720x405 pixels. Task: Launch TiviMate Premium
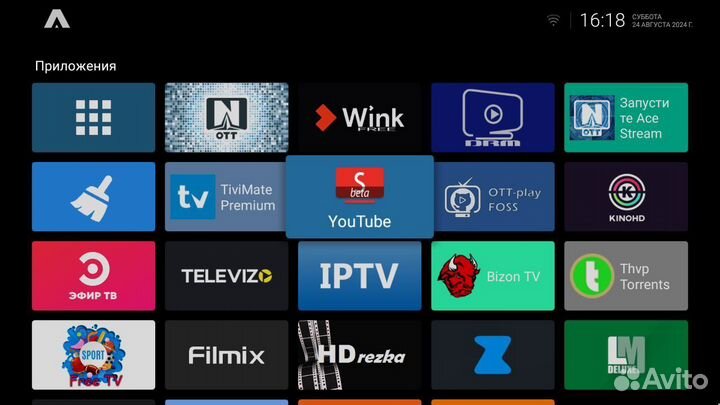click(x=225, y=197)
